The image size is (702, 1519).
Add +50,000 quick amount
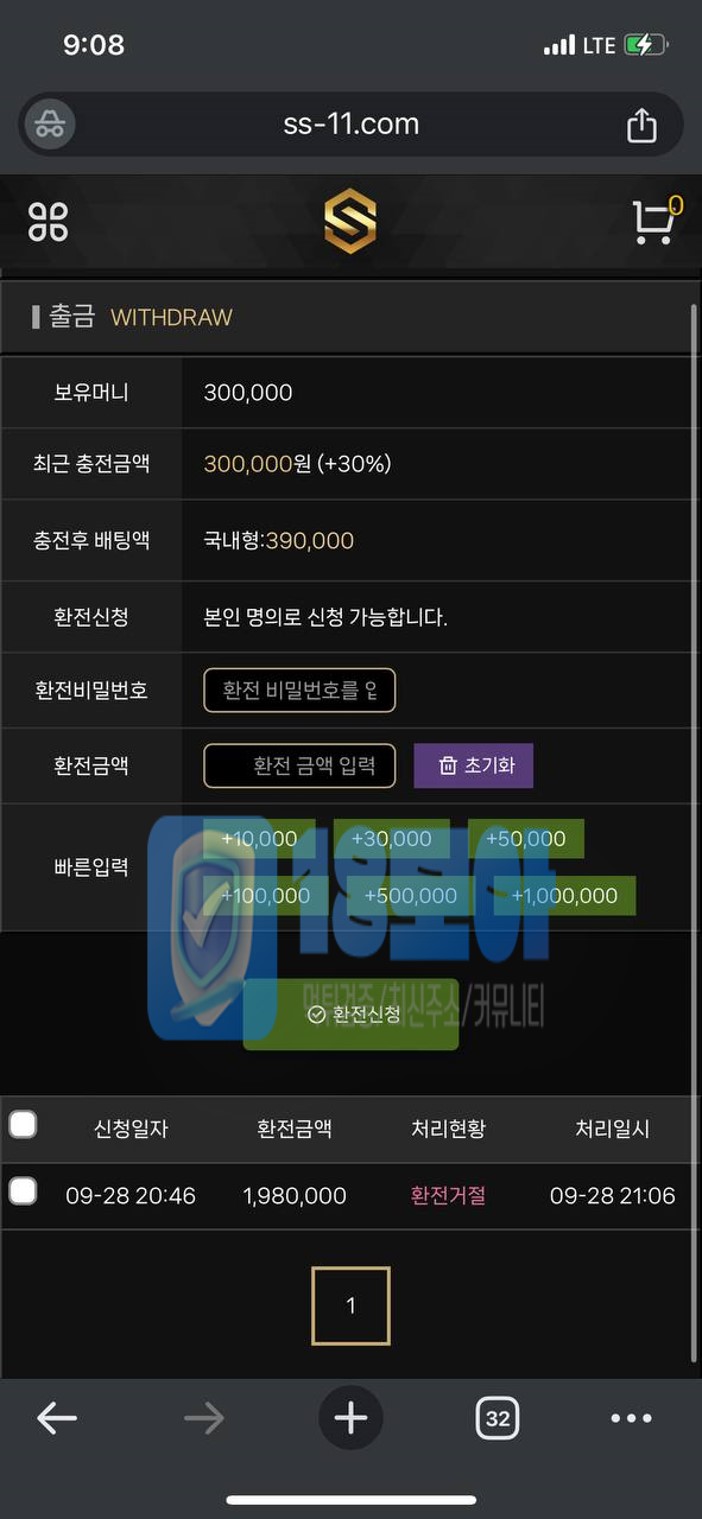[525, 839]
